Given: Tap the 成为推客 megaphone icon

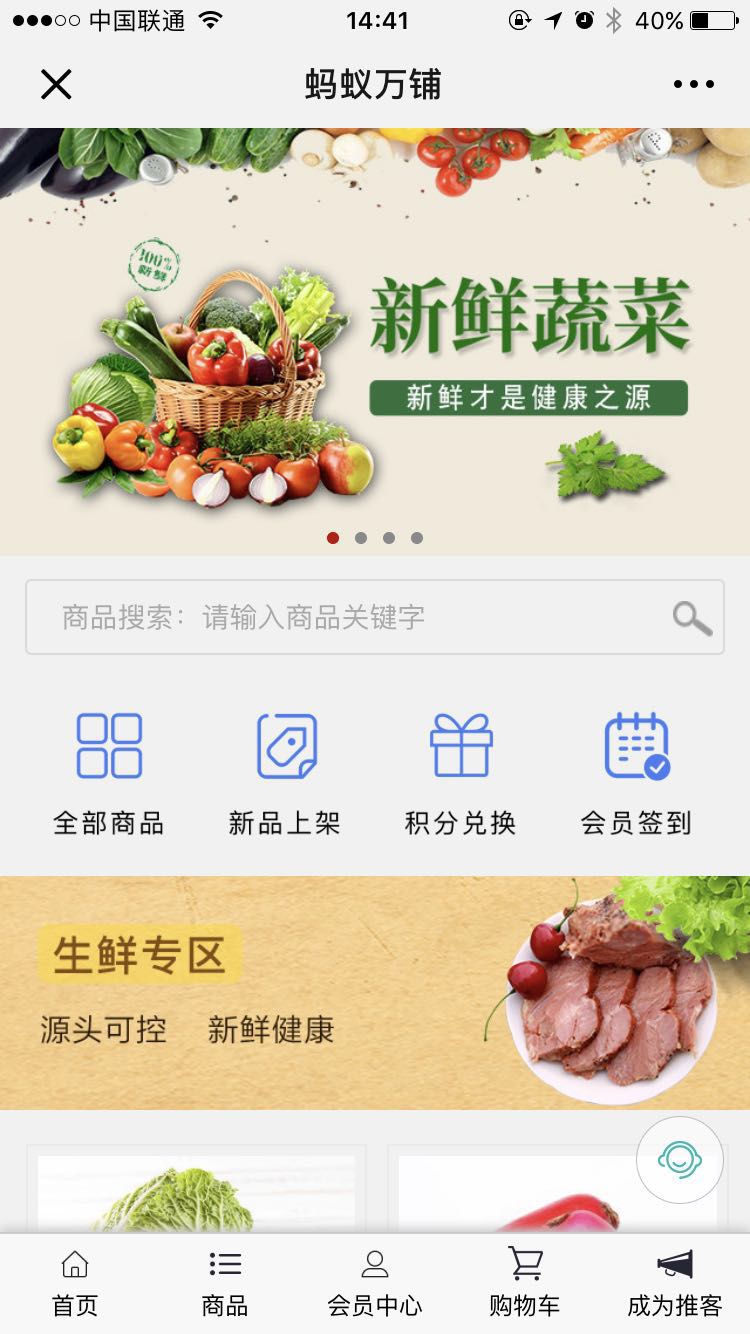Looking at the screenshot, I should 675,1265.
